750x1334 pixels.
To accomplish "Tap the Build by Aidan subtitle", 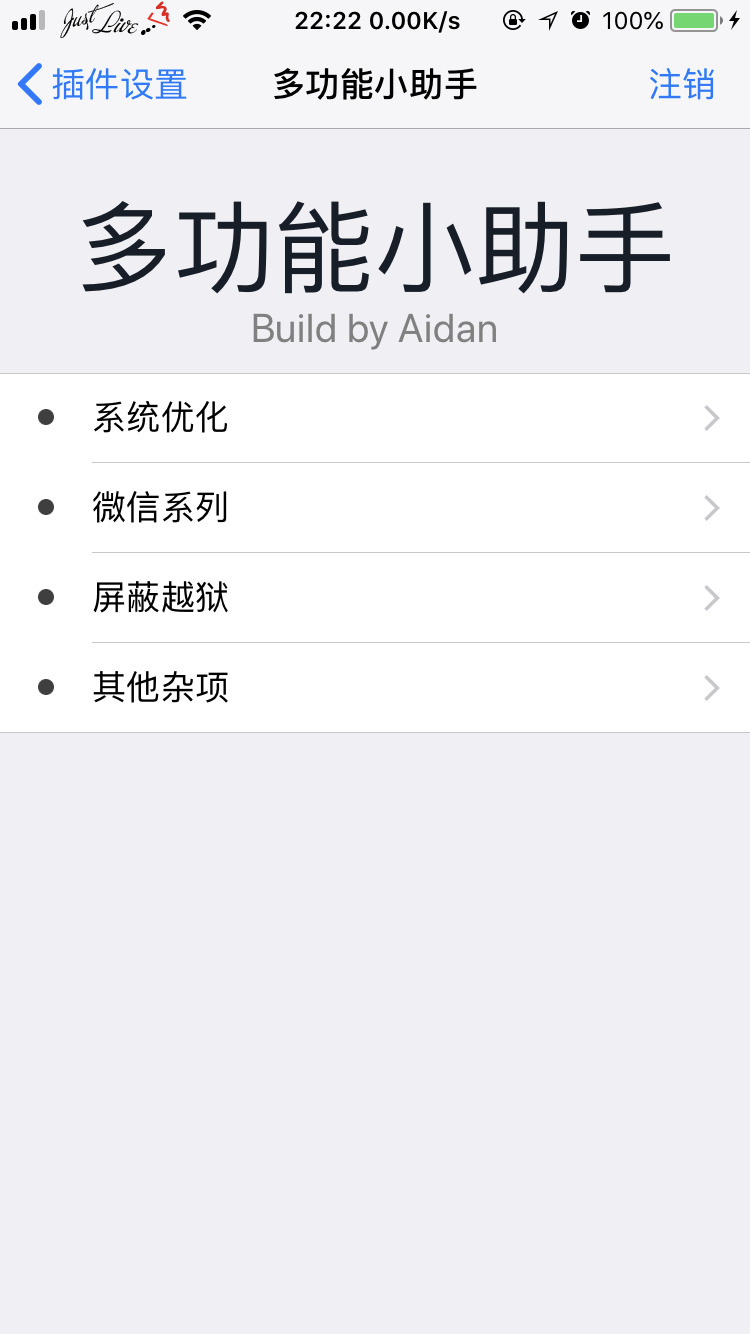I will click(375, 328).
